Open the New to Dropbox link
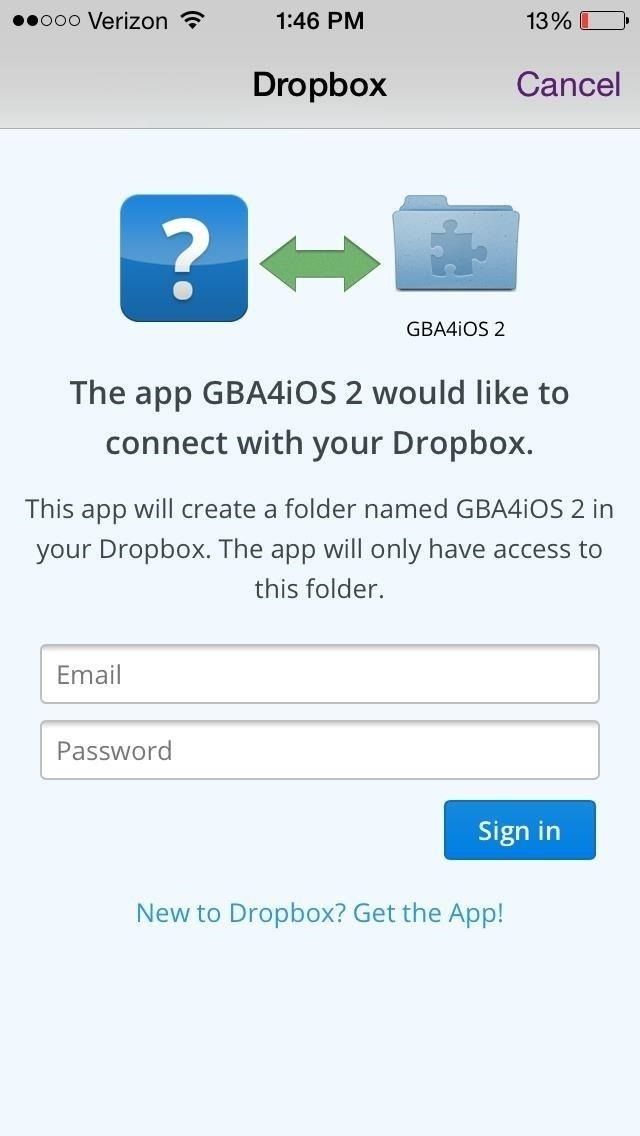 pos(319,913)
